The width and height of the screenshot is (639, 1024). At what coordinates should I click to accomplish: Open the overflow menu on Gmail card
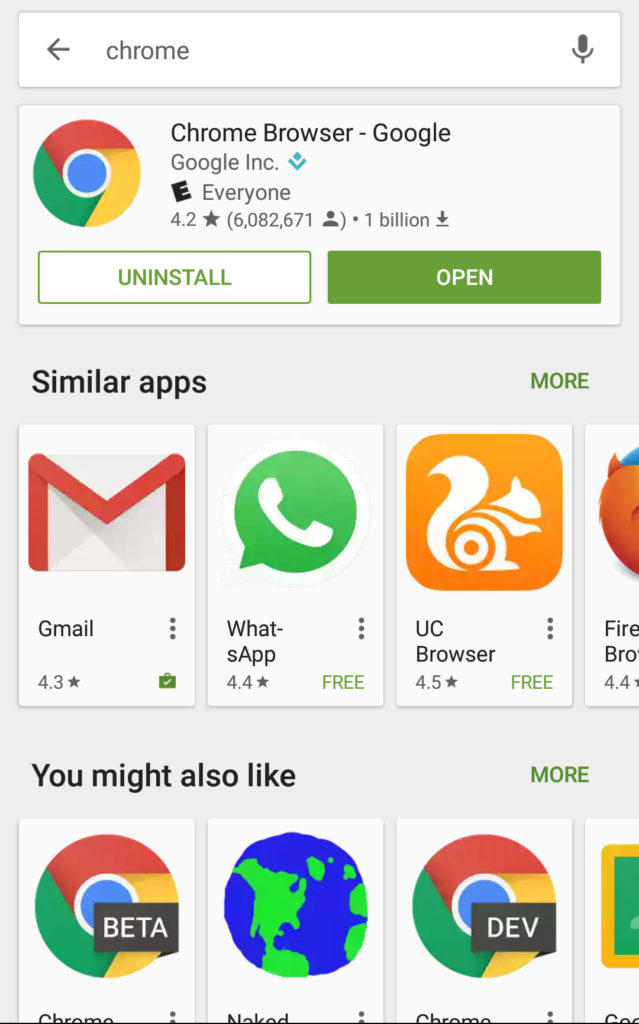coord(172,628)
